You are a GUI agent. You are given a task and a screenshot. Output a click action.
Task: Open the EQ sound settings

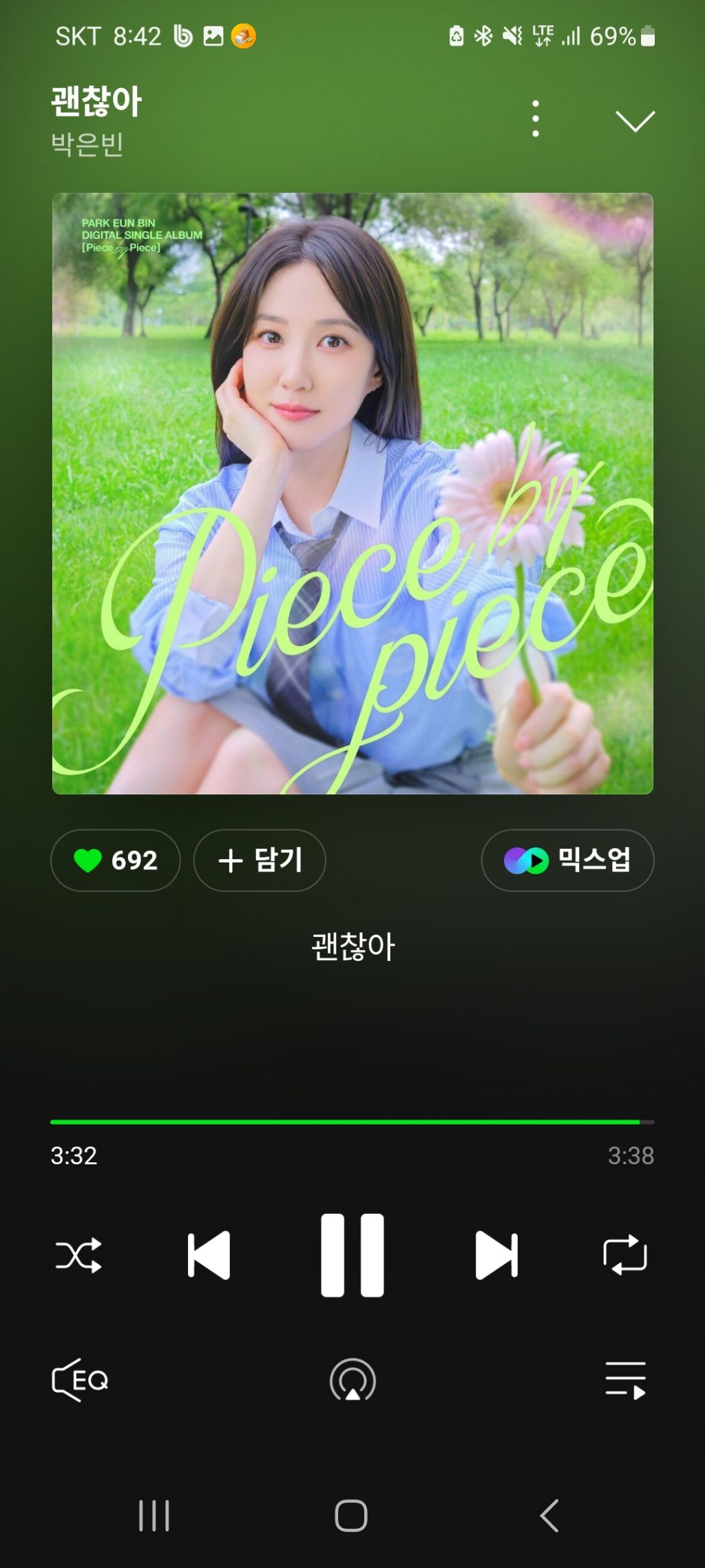[80, 1380]
